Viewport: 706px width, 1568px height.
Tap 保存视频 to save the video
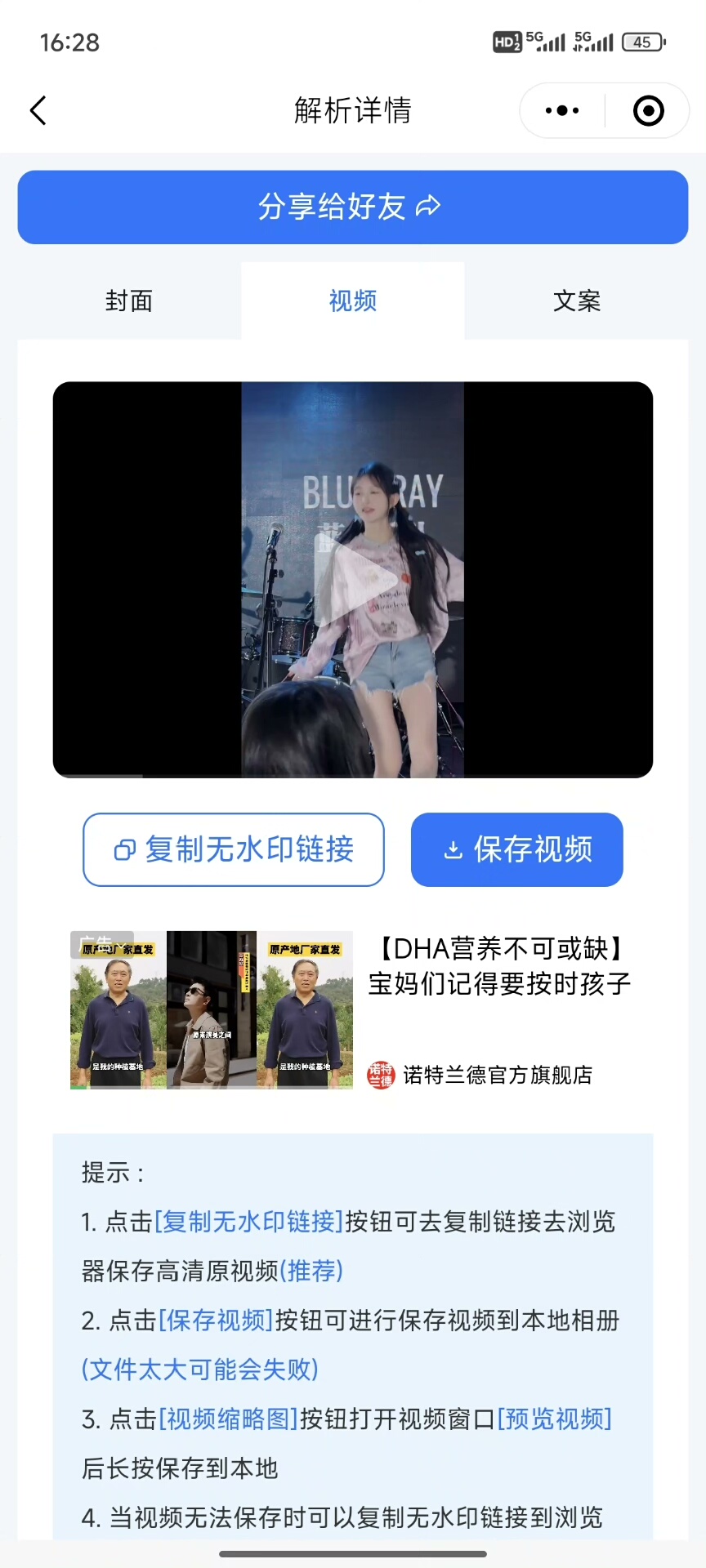pos(517,849)
